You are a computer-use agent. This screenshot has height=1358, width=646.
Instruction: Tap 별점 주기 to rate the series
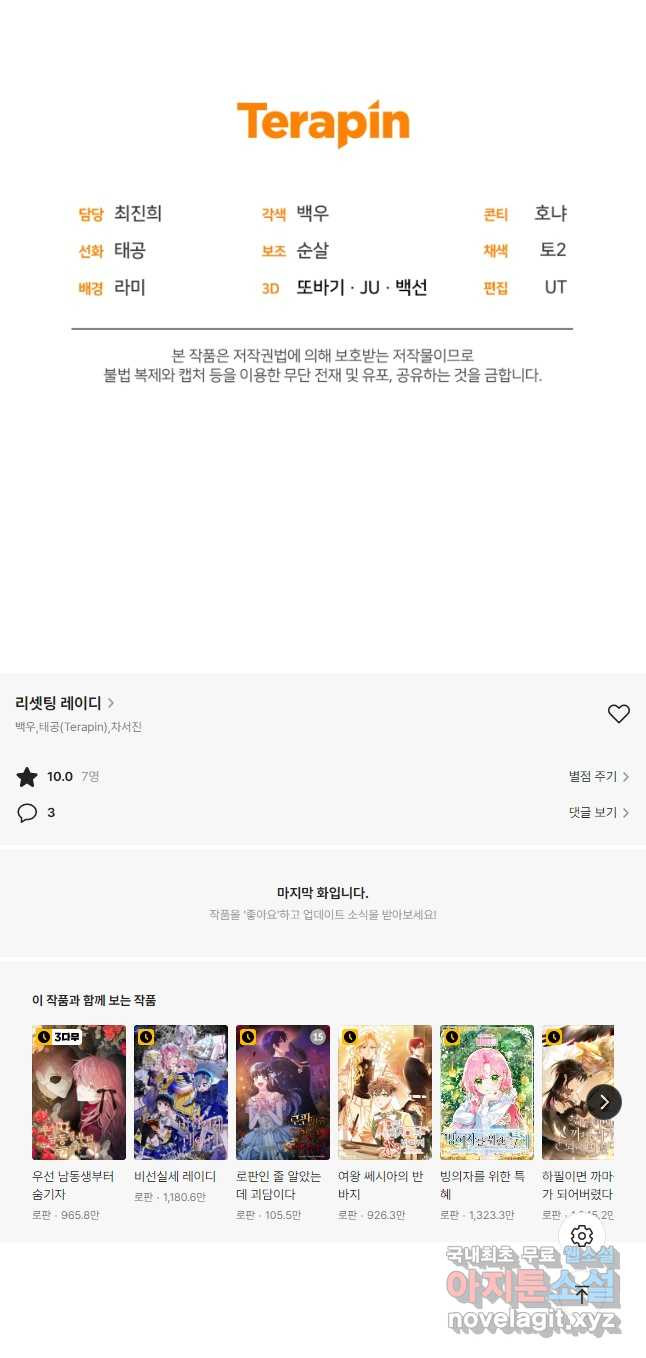point(598,776)
